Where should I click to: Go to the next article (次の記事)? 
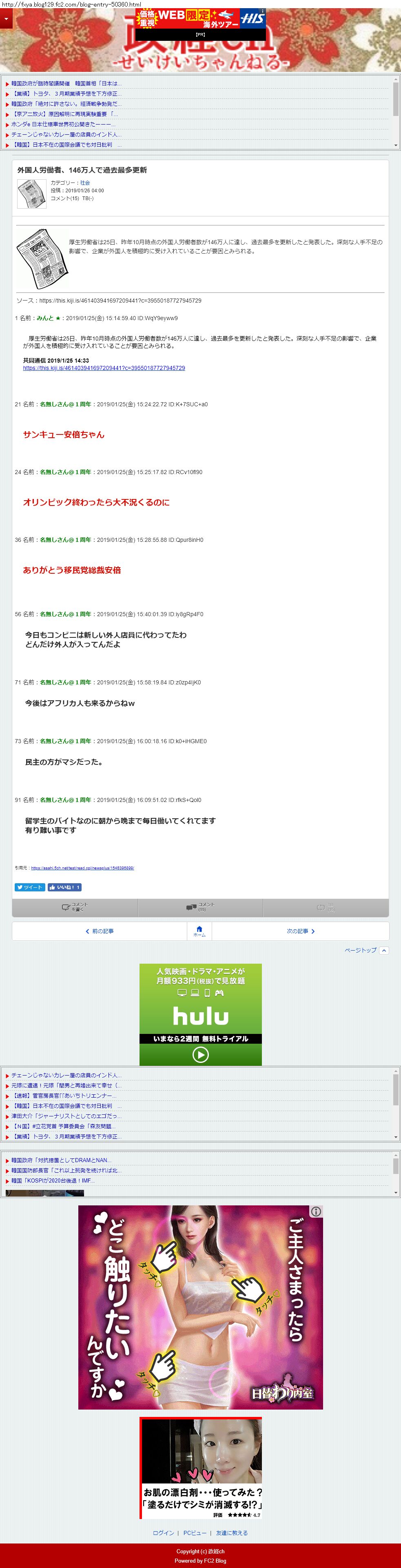[301, 931]
